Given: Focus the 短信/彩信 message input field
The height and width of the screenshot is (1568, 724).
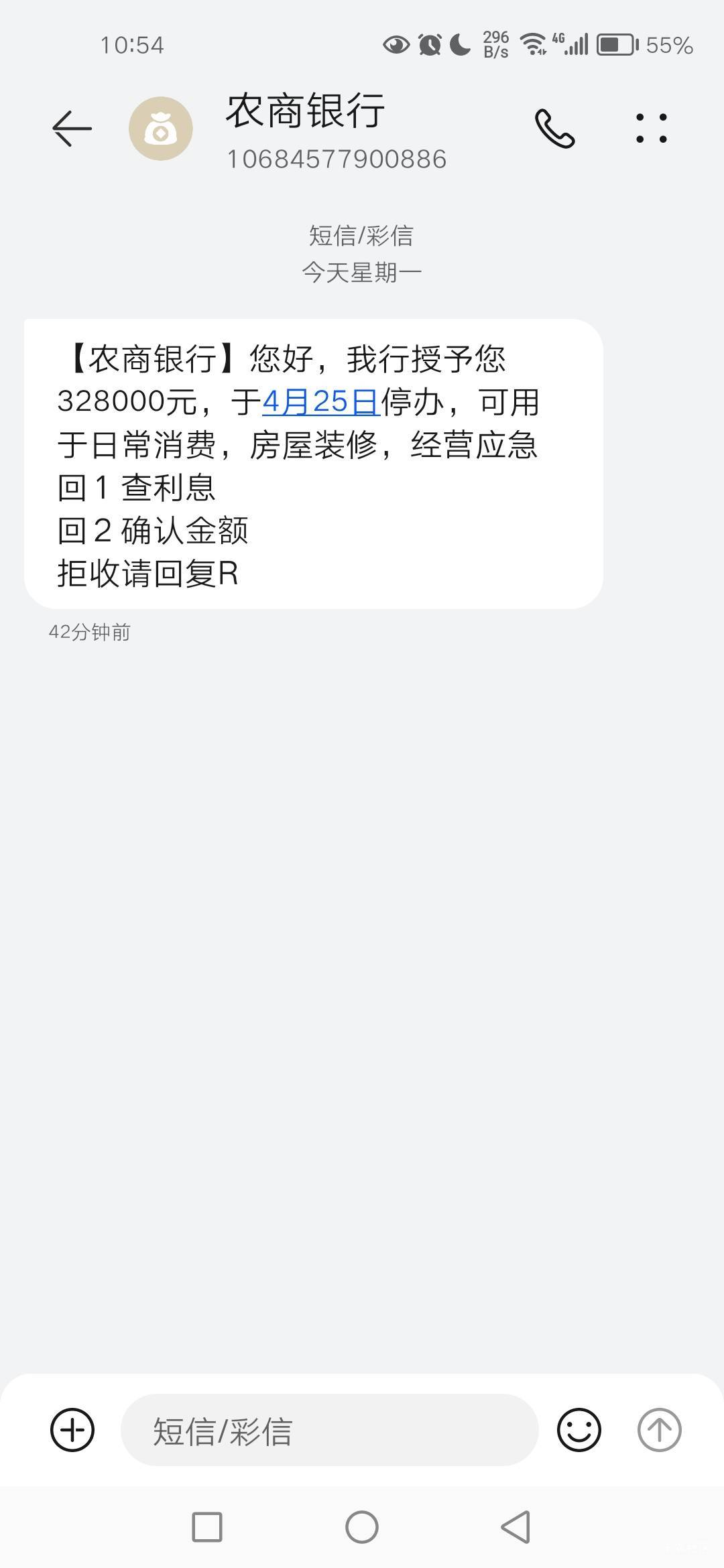Looking at the screenshot, I should [329, 1431].
